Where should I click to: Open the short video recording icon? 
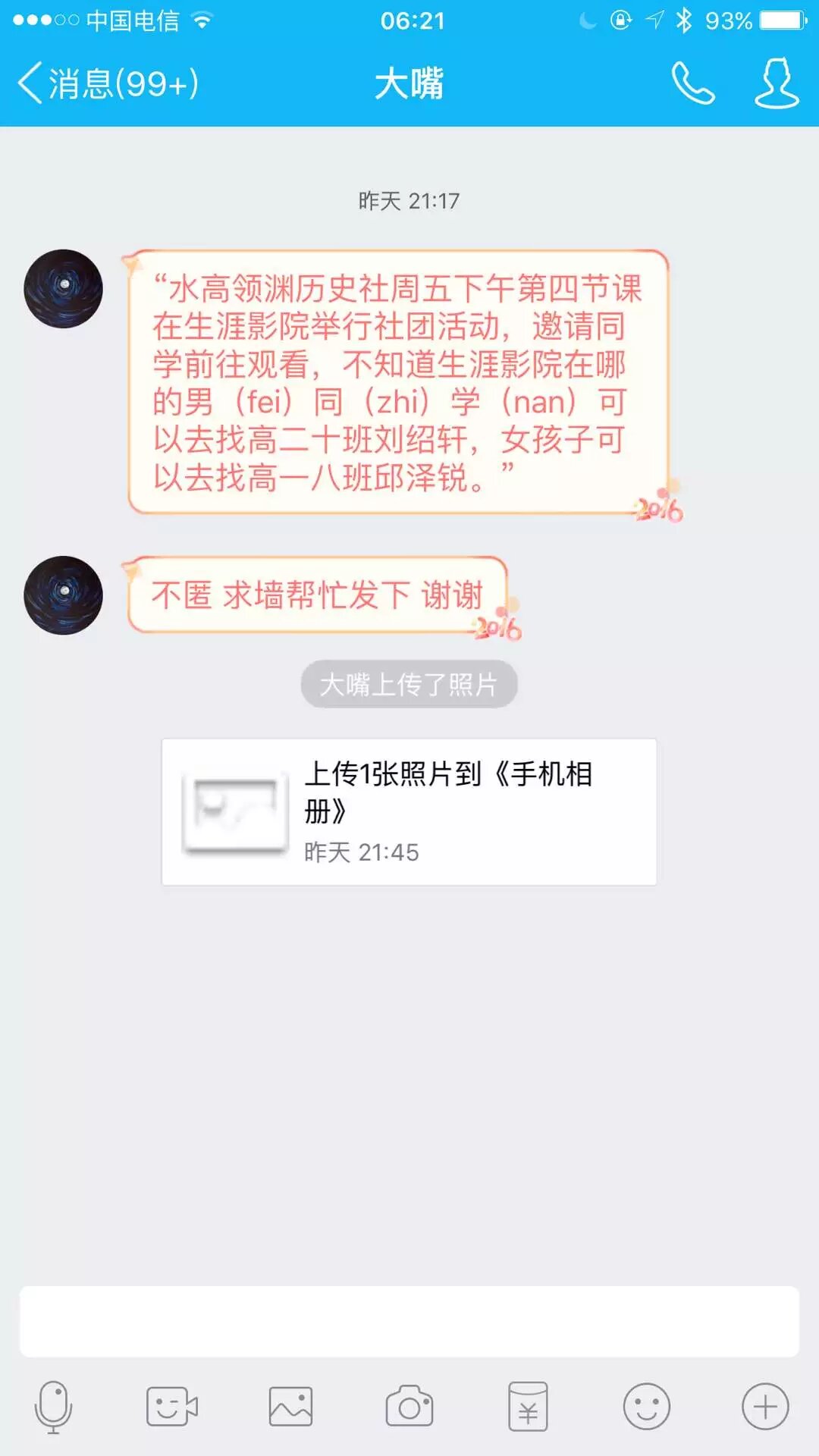click(171, 1407)
